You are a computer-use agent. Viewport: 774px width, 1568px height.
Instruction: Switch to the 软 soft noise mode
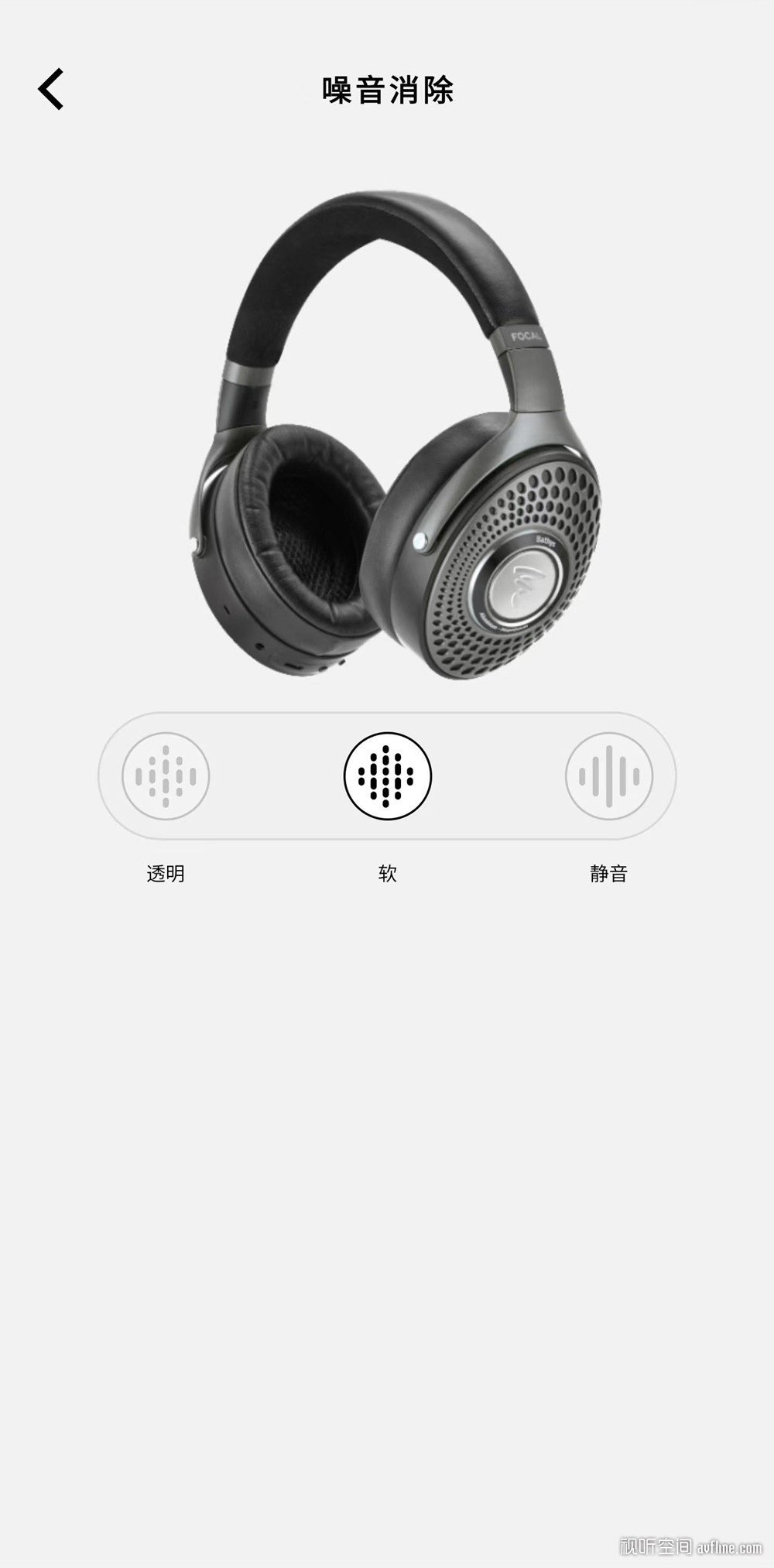(387, 775)
